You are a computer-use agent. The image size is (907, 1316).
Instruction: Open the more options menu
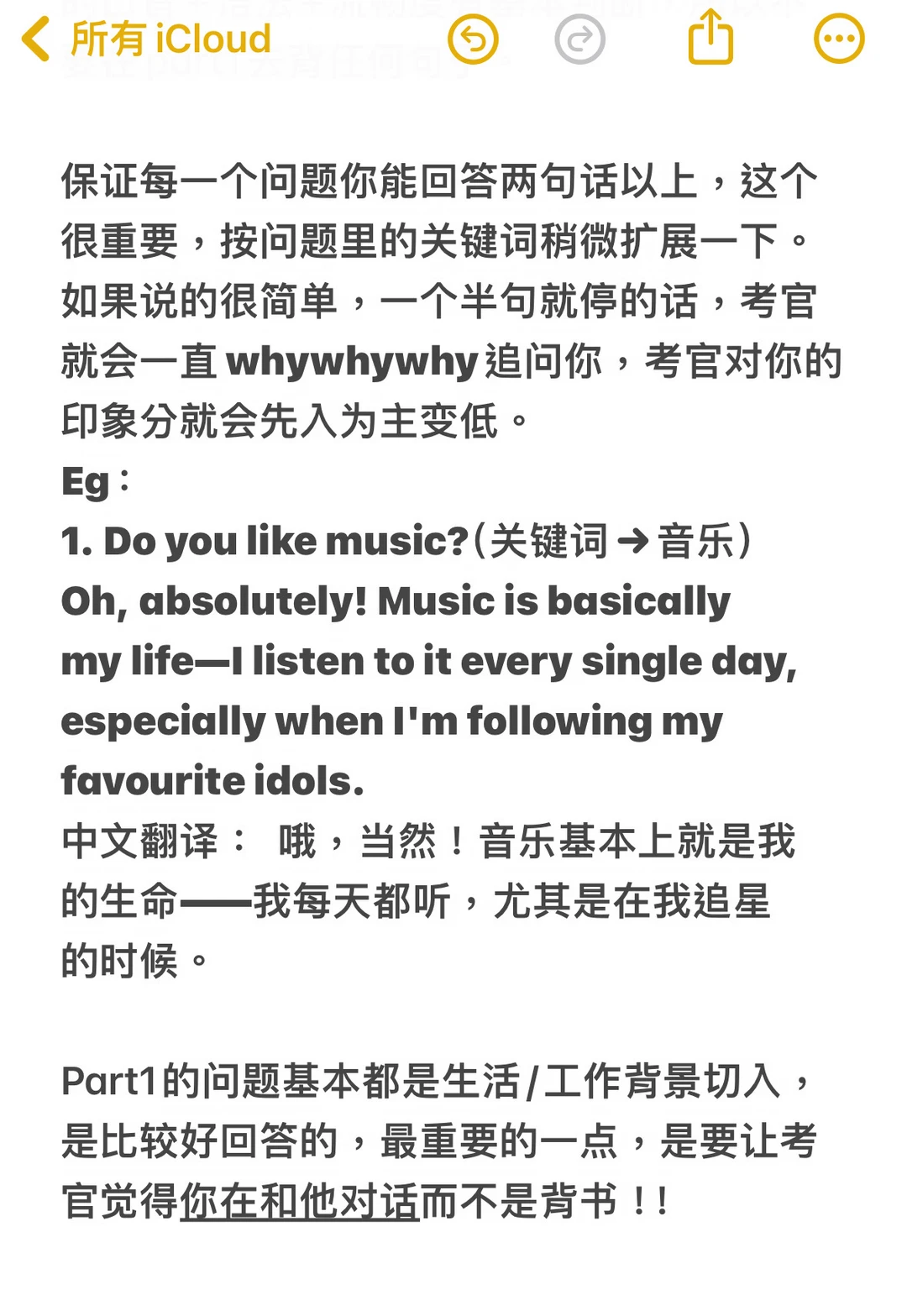coord(839,39)
